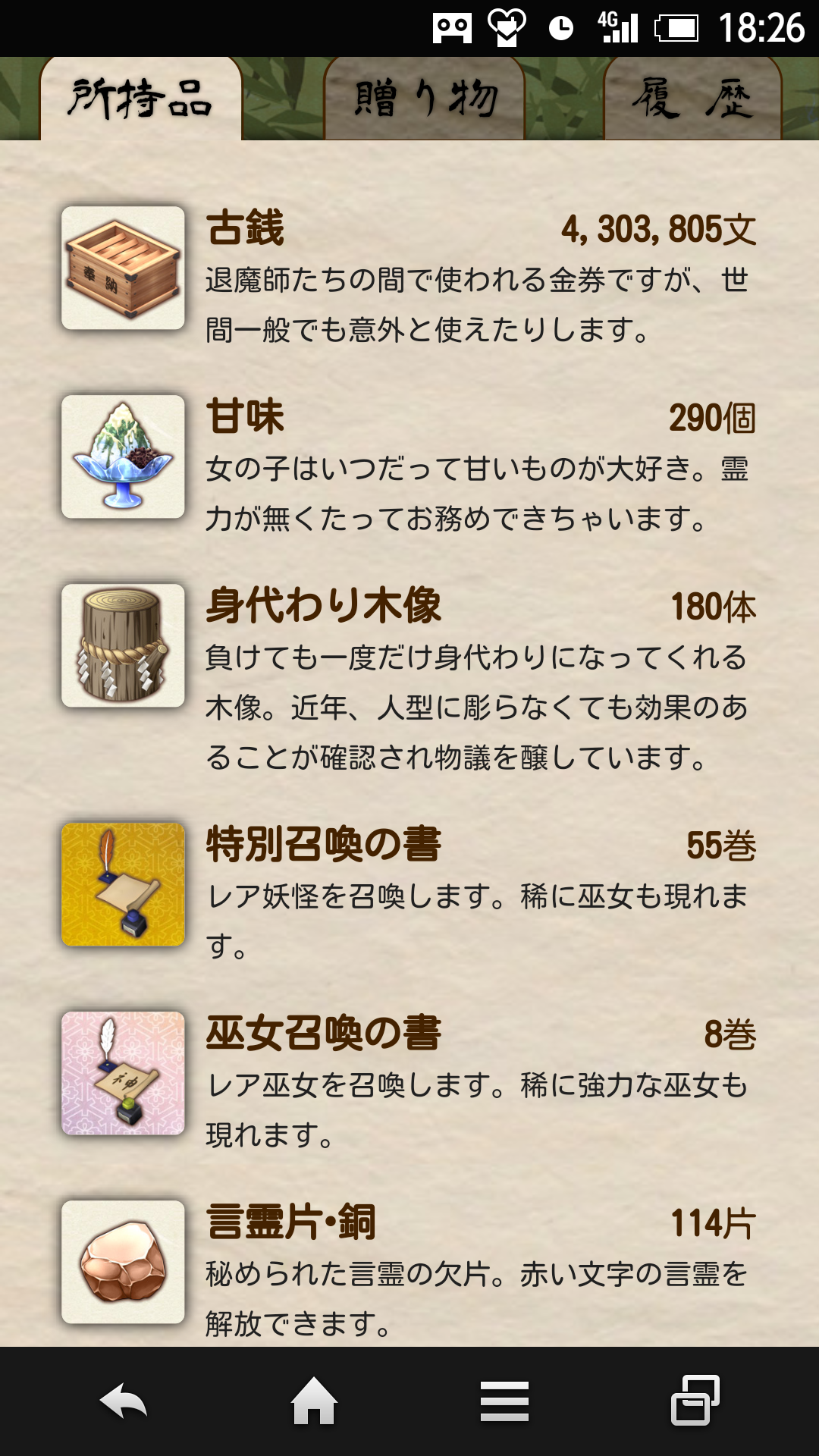
Task: Switch to the 贈り物 tab
Action: point(425,99)
